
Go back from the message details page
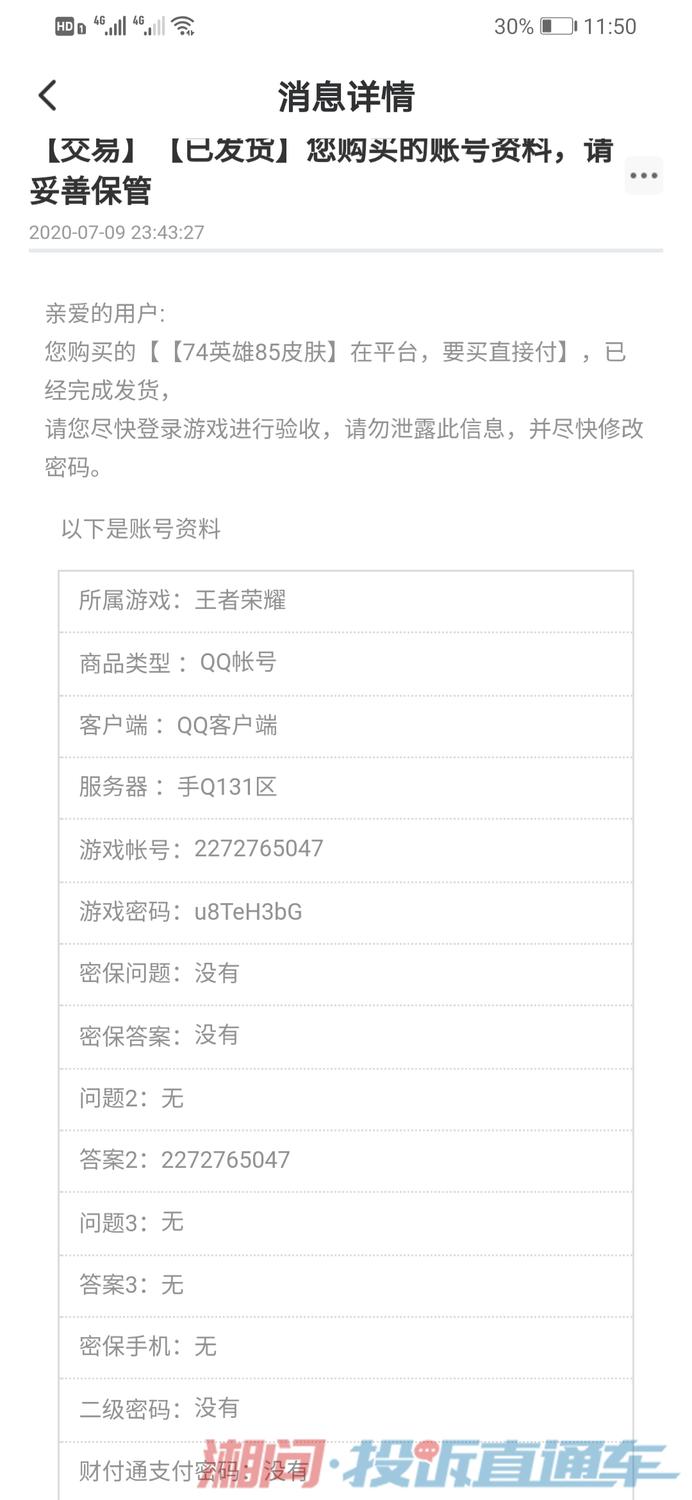(47, 96)
